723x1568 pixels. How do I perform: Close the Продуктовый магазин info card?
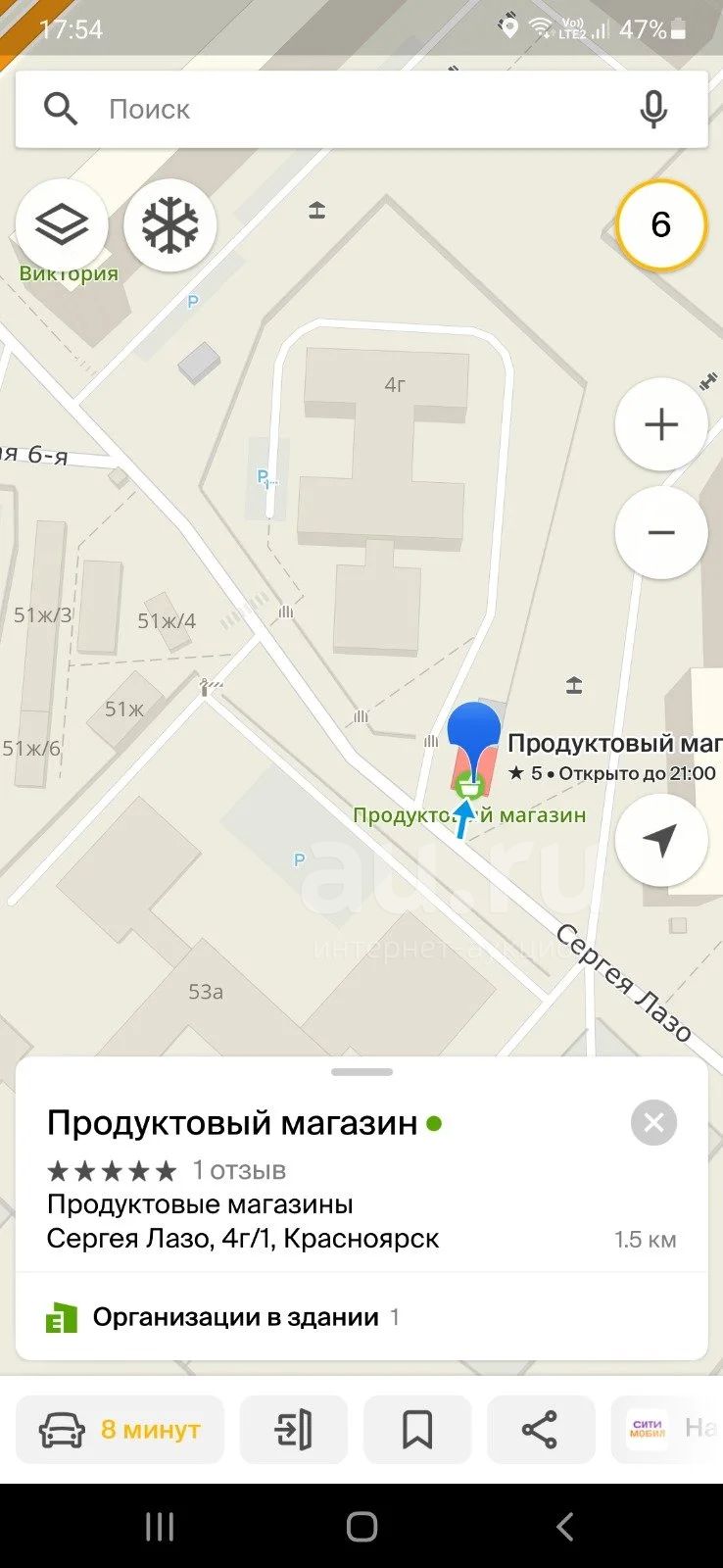[653, 1122]
